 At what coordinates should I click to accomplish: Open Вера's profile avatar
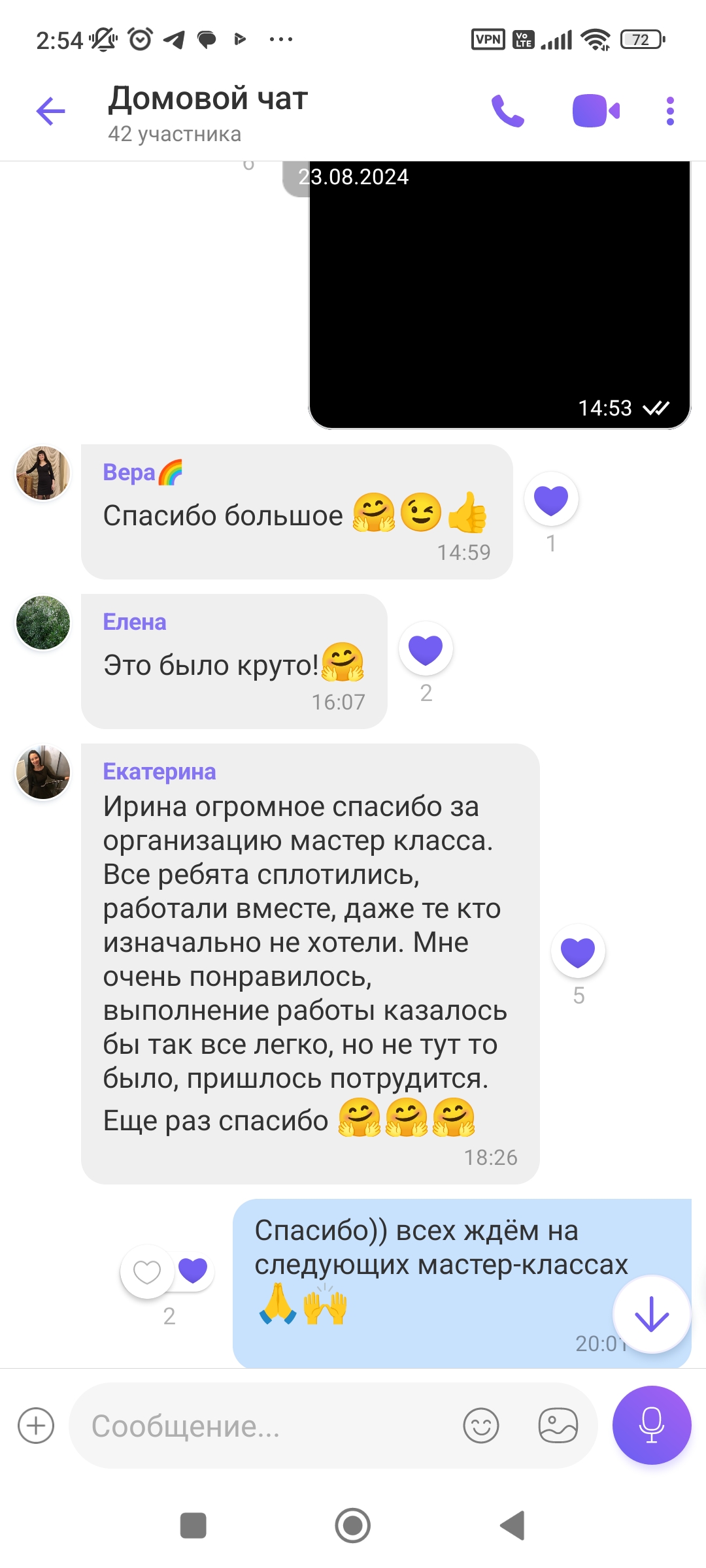43,474
